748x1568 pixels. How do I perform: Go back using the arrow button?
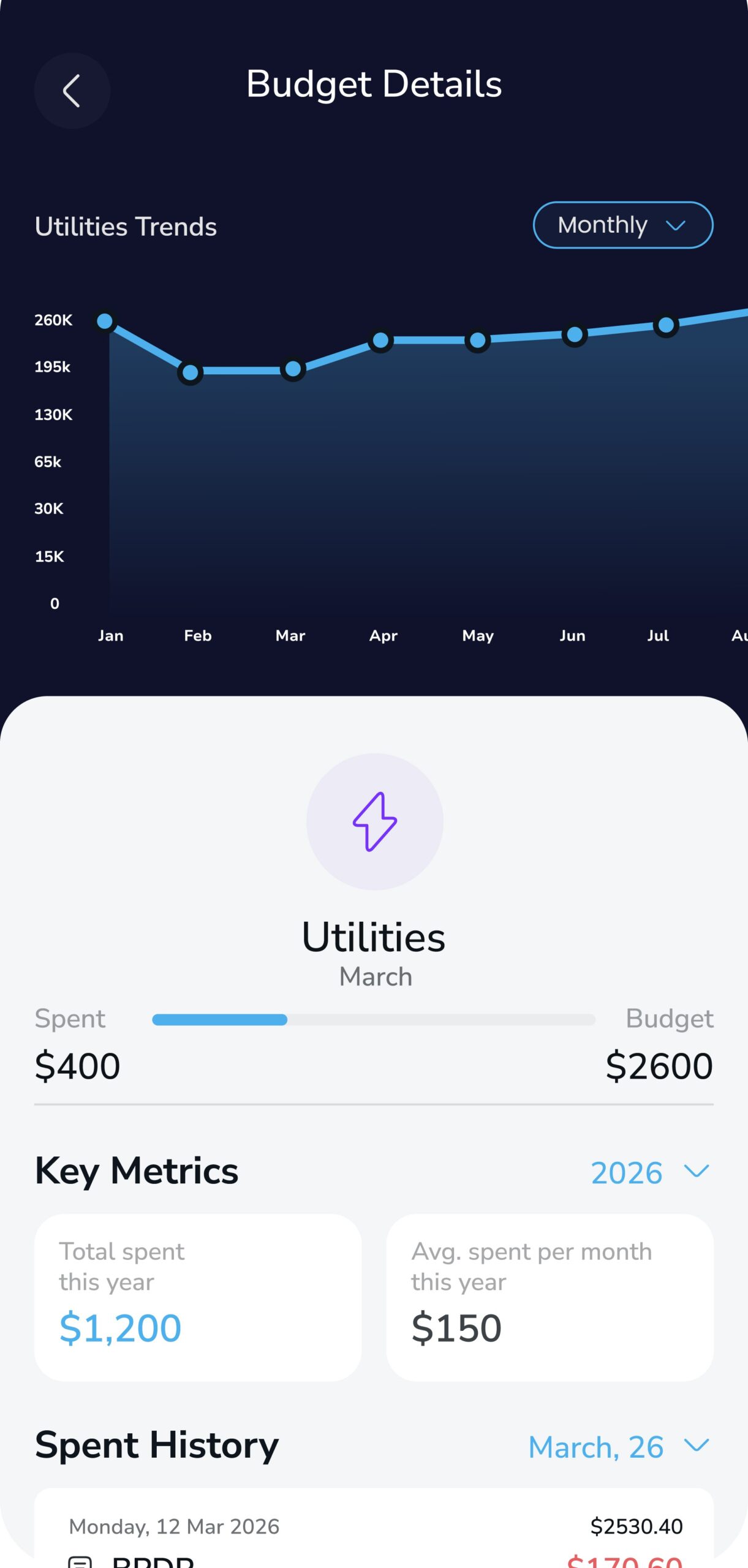point(72,91)
